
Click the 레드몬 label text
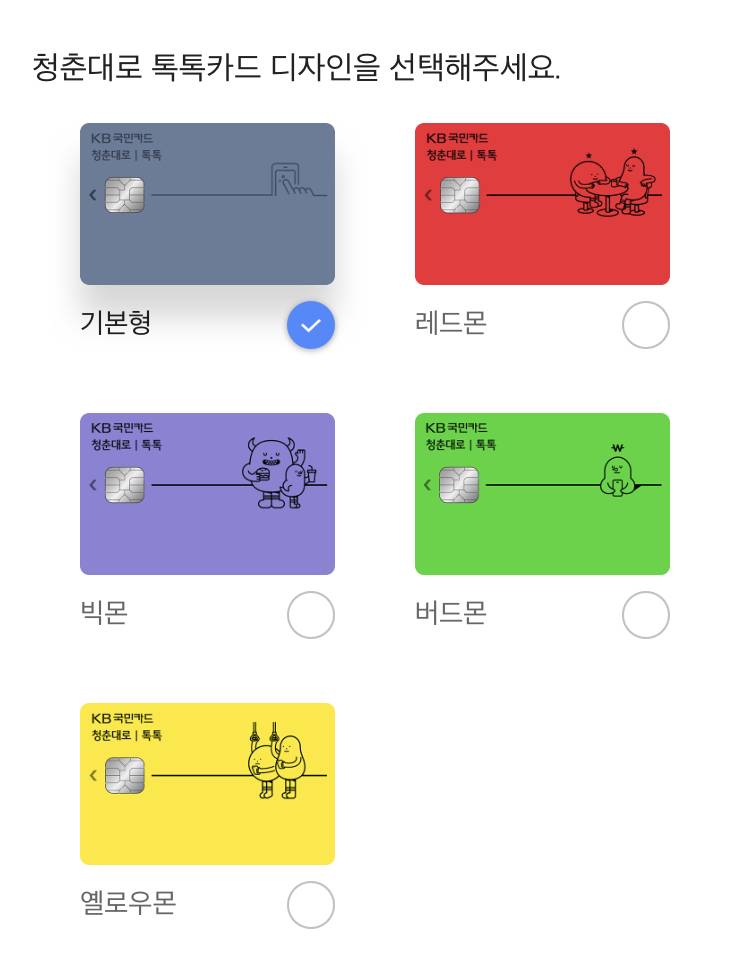click(x=450, y=323)
